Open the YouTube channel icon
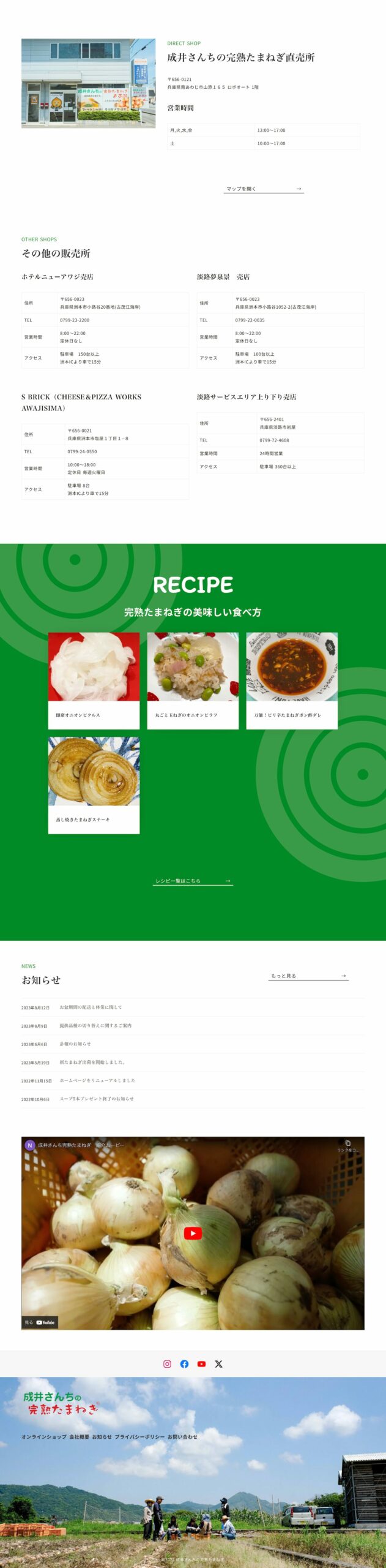 [x=201, y=1363]
